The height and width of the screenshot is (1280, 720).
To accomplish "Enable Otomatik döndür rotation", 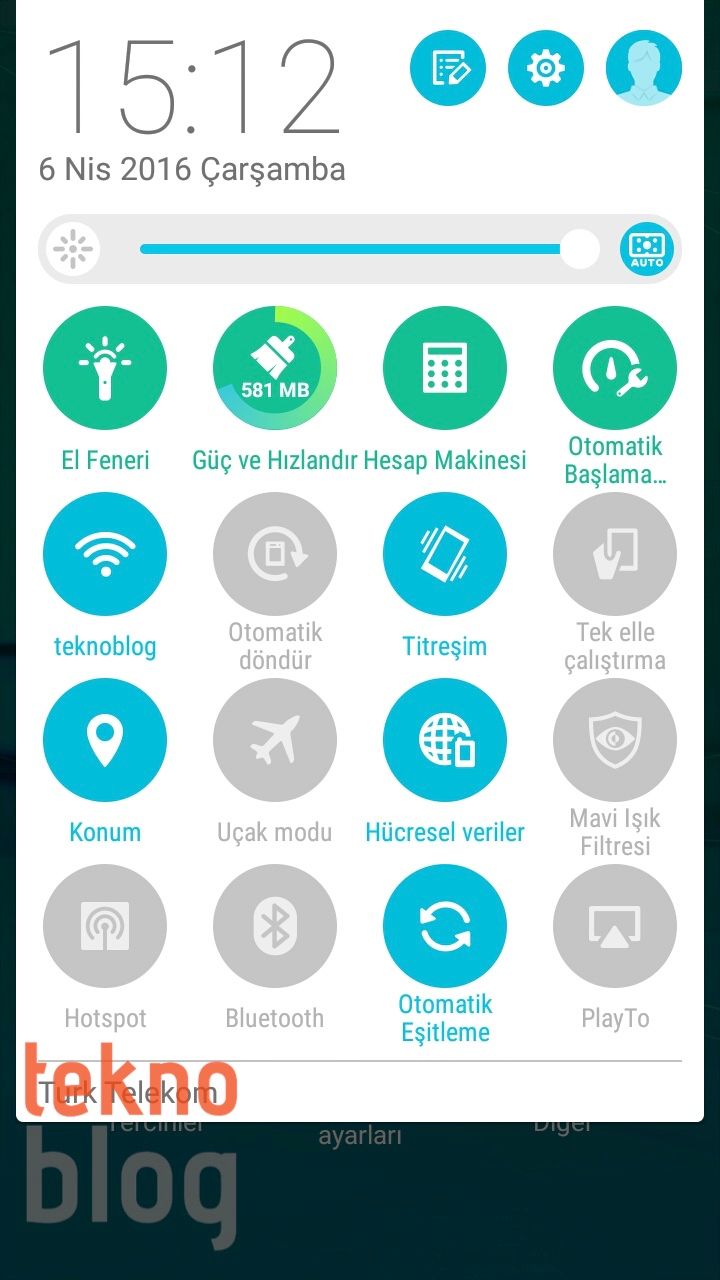I will click(x=275, y=554).
